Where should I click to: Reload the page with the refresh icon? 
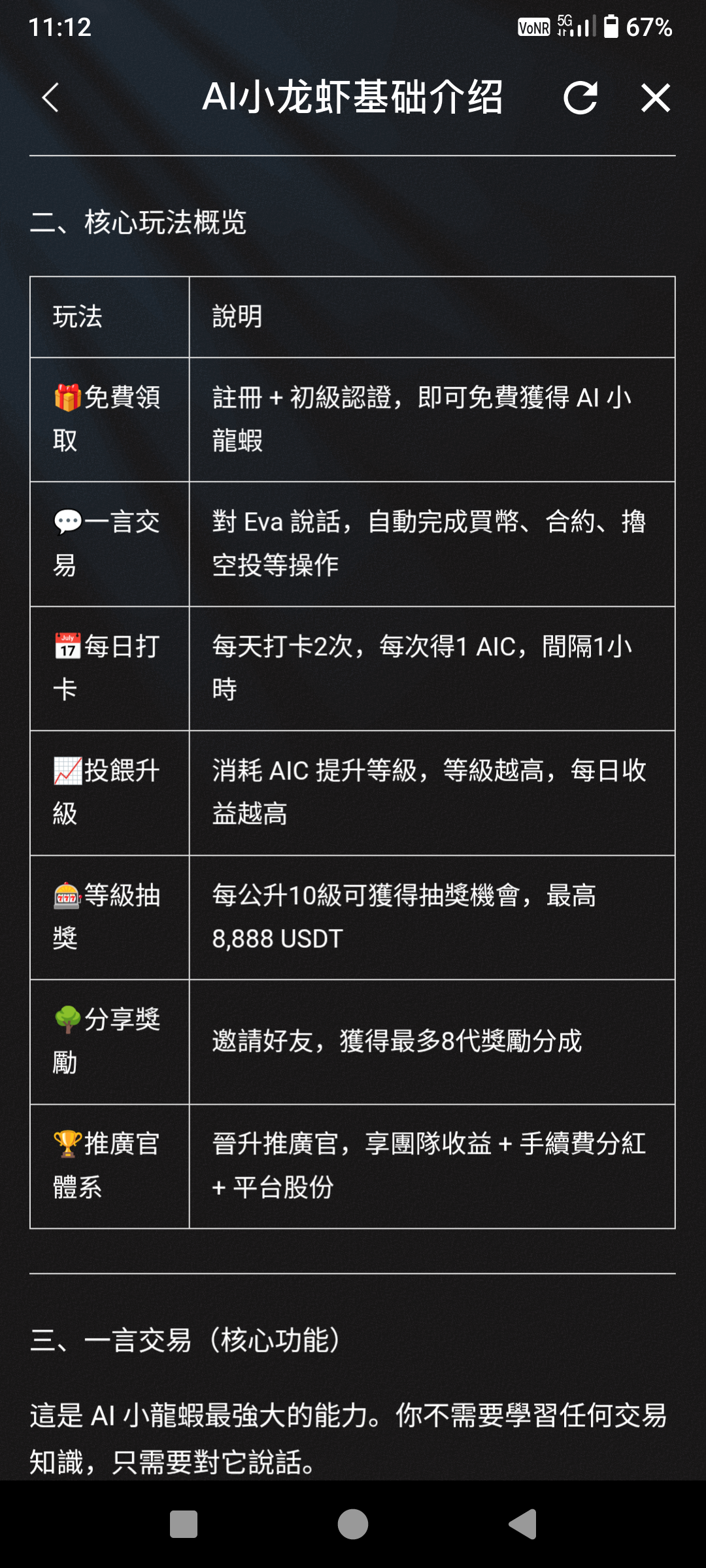(580, 98)
